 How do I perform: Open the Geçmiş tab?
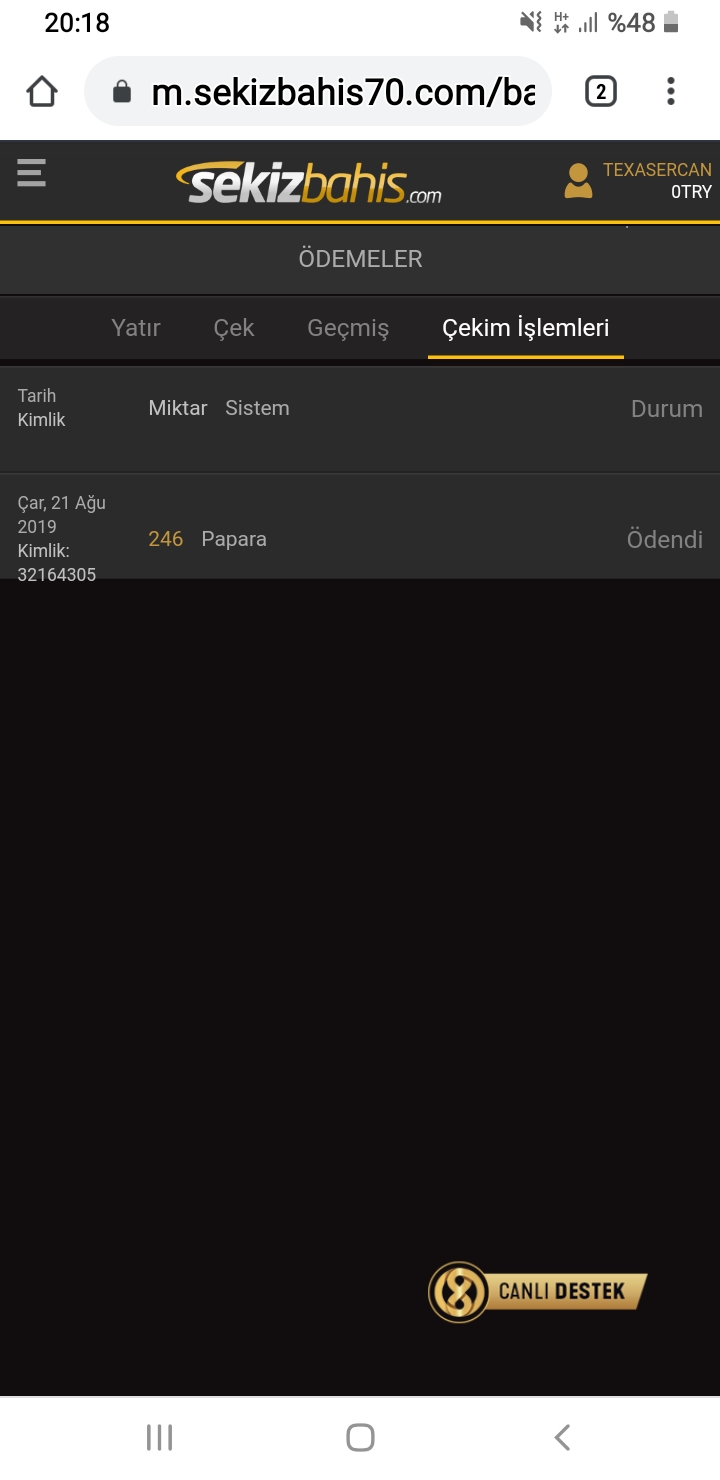click(348, 328)
